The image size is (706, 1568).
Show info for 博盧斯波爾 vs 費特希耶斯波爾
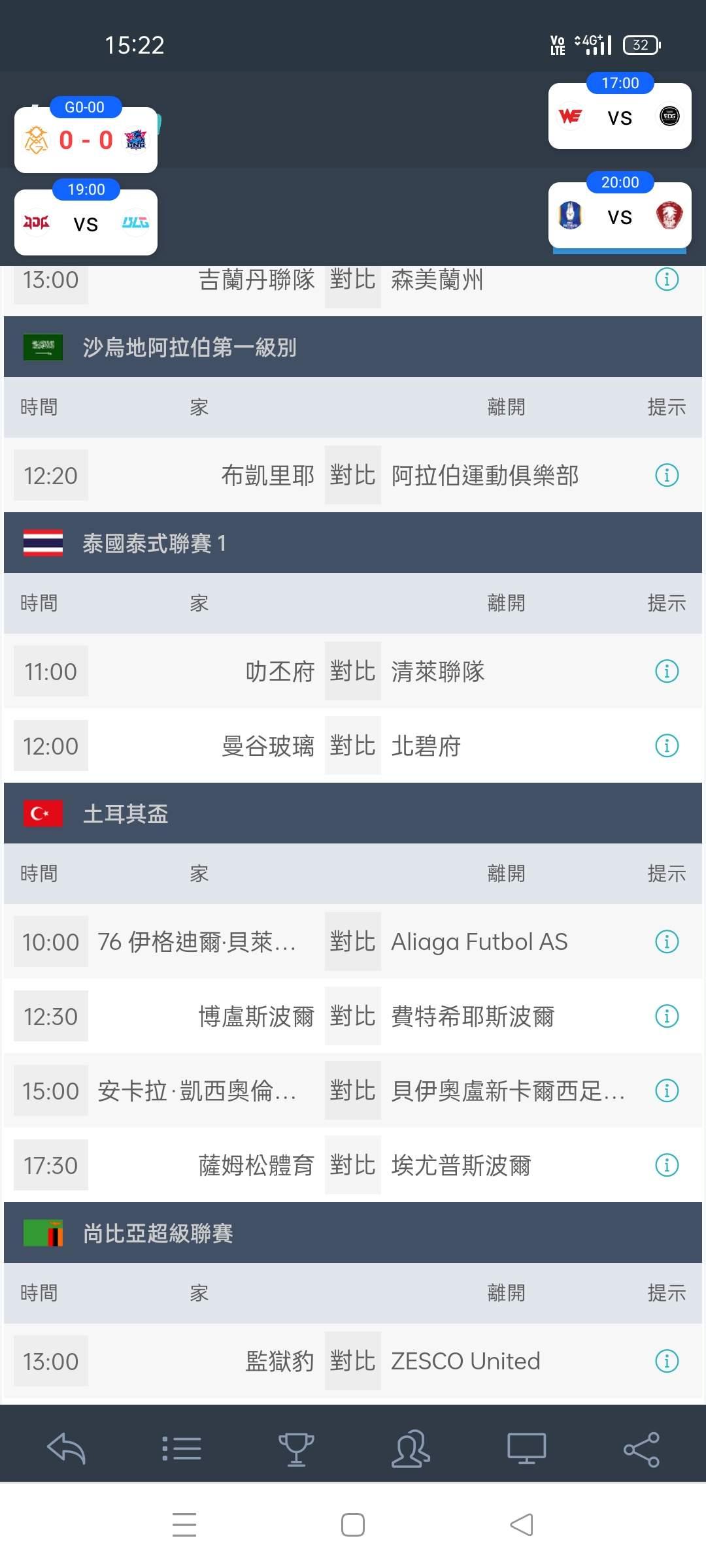coord(667,1016)
